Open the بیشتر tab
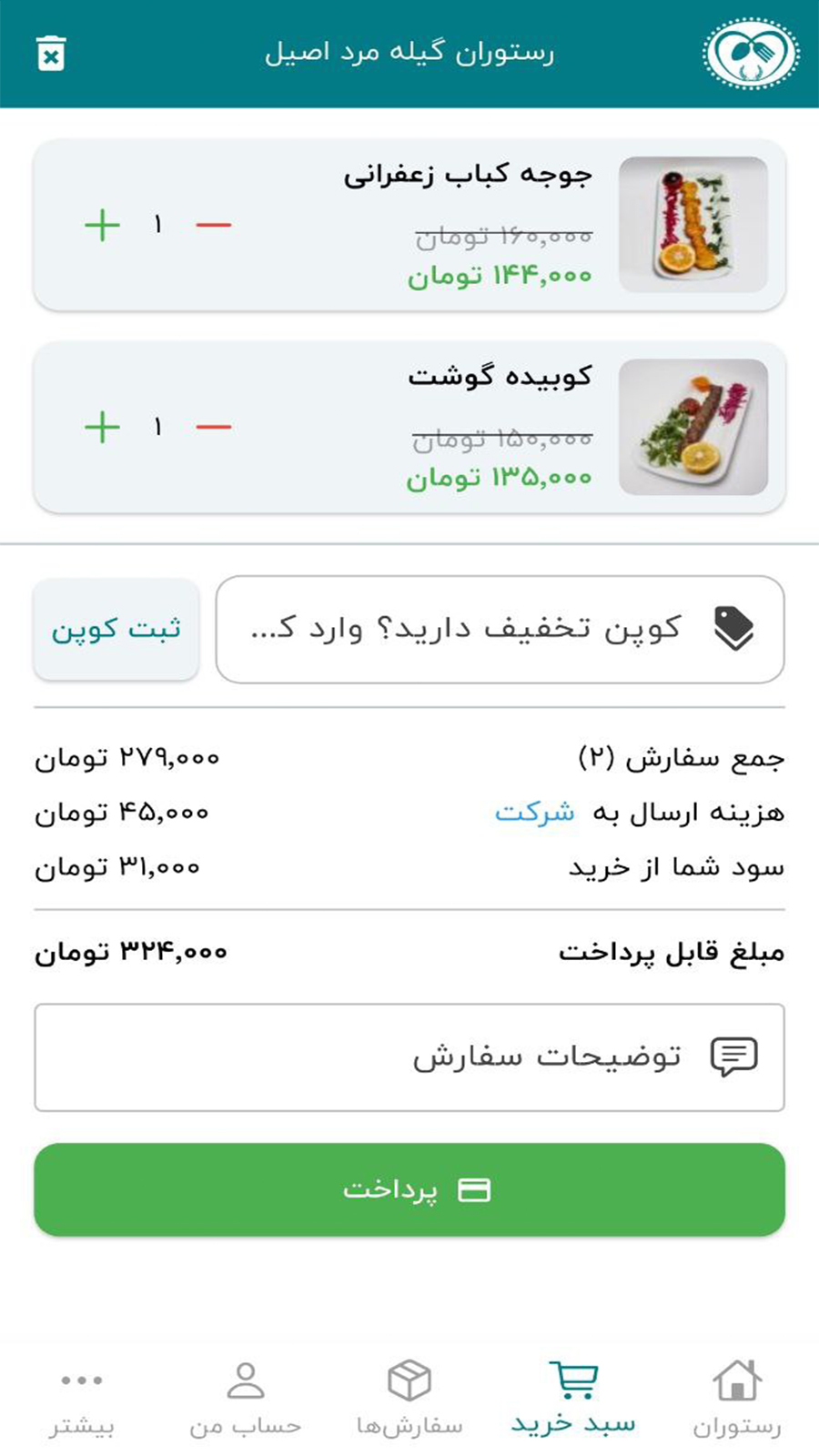819x1456 pixels. click(x=82, y=1399)
